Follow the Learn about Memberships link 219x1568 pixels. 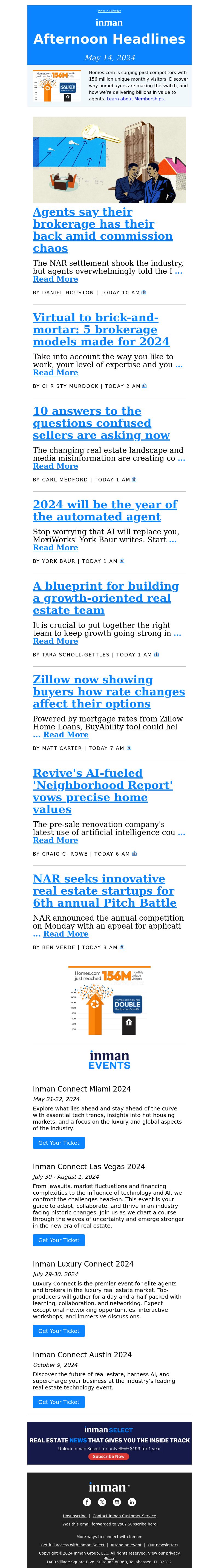135,98
